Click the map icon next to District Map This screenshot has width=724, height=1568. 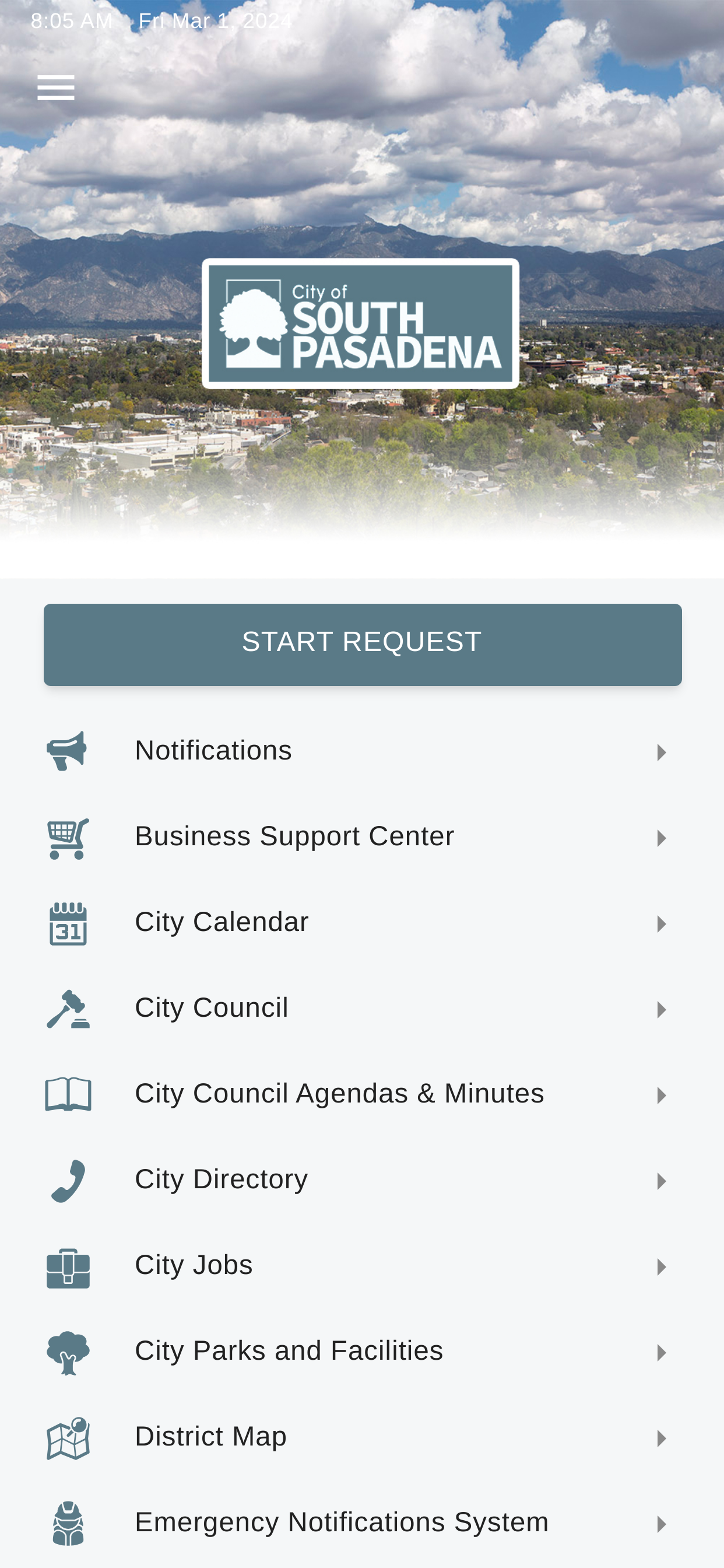tap(68, 1437)
